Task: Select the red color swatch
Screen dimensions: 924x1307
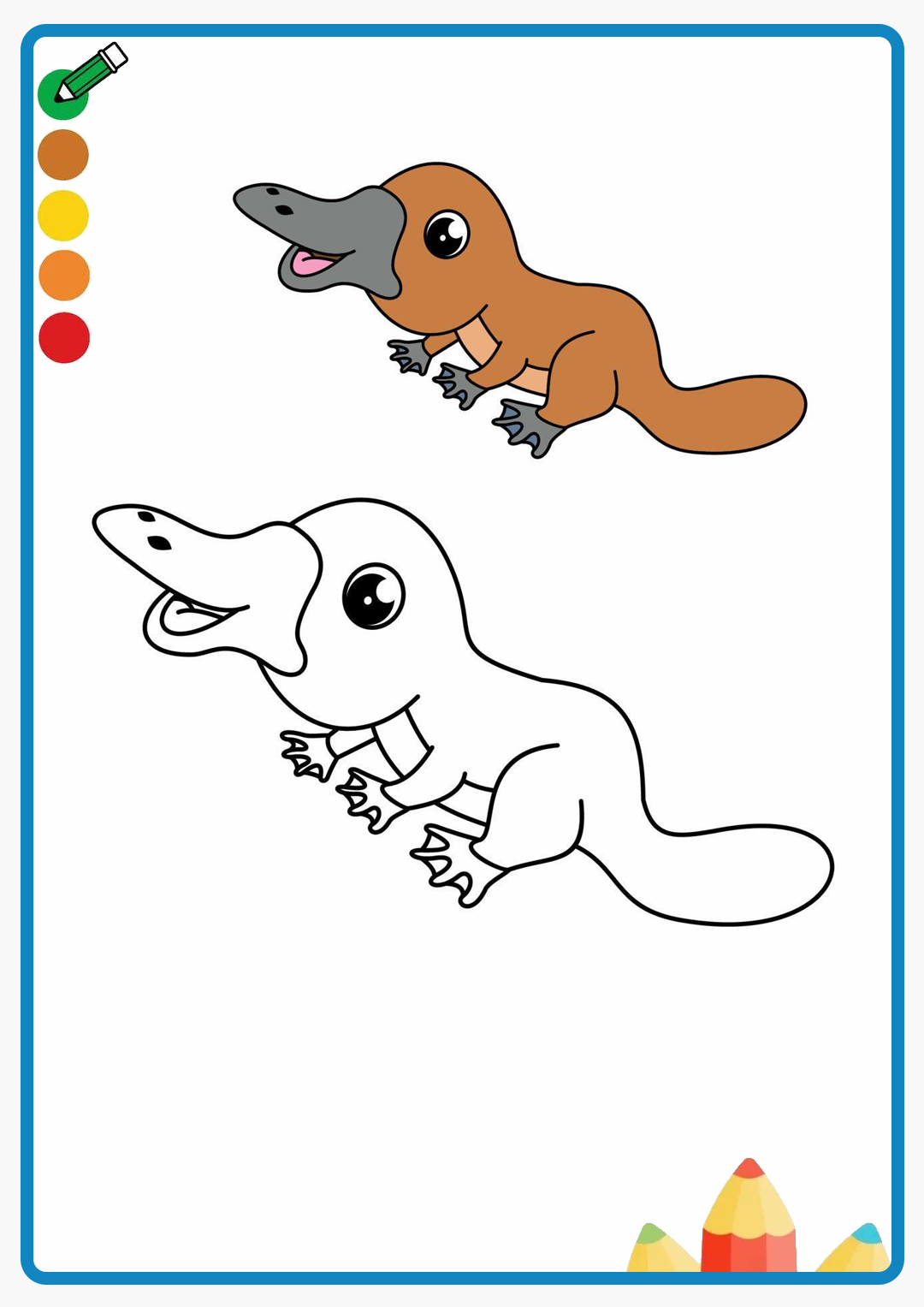Action: (64, 338)
